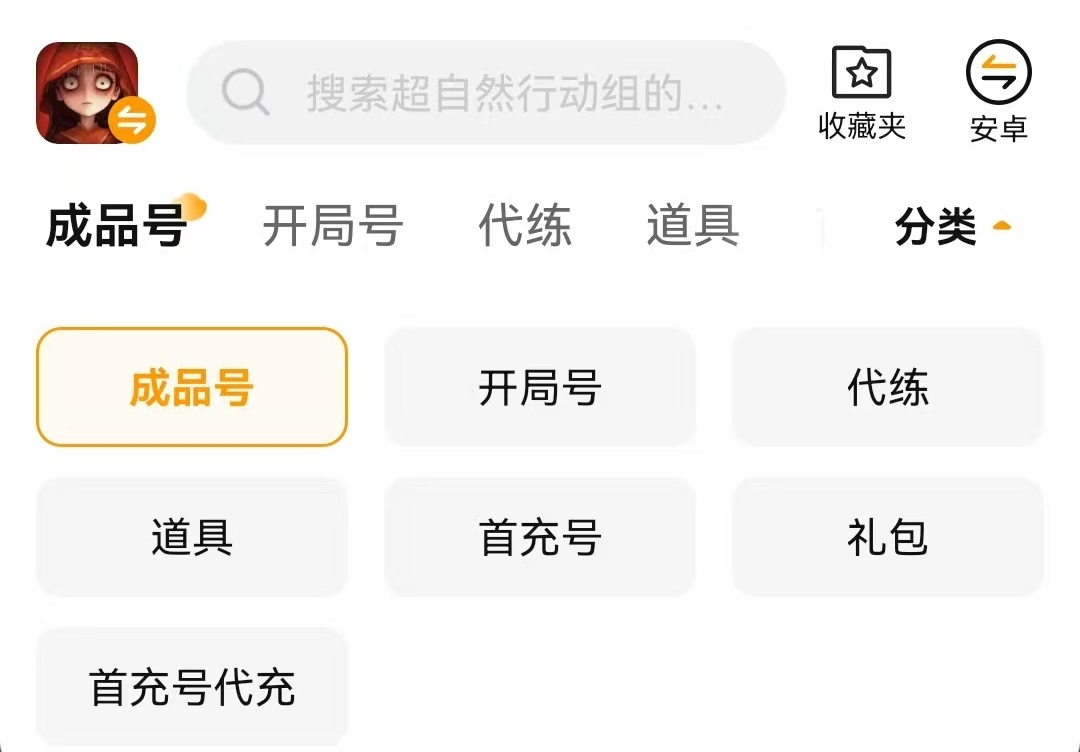Select the 首充号 category chip

pos(539,537)
